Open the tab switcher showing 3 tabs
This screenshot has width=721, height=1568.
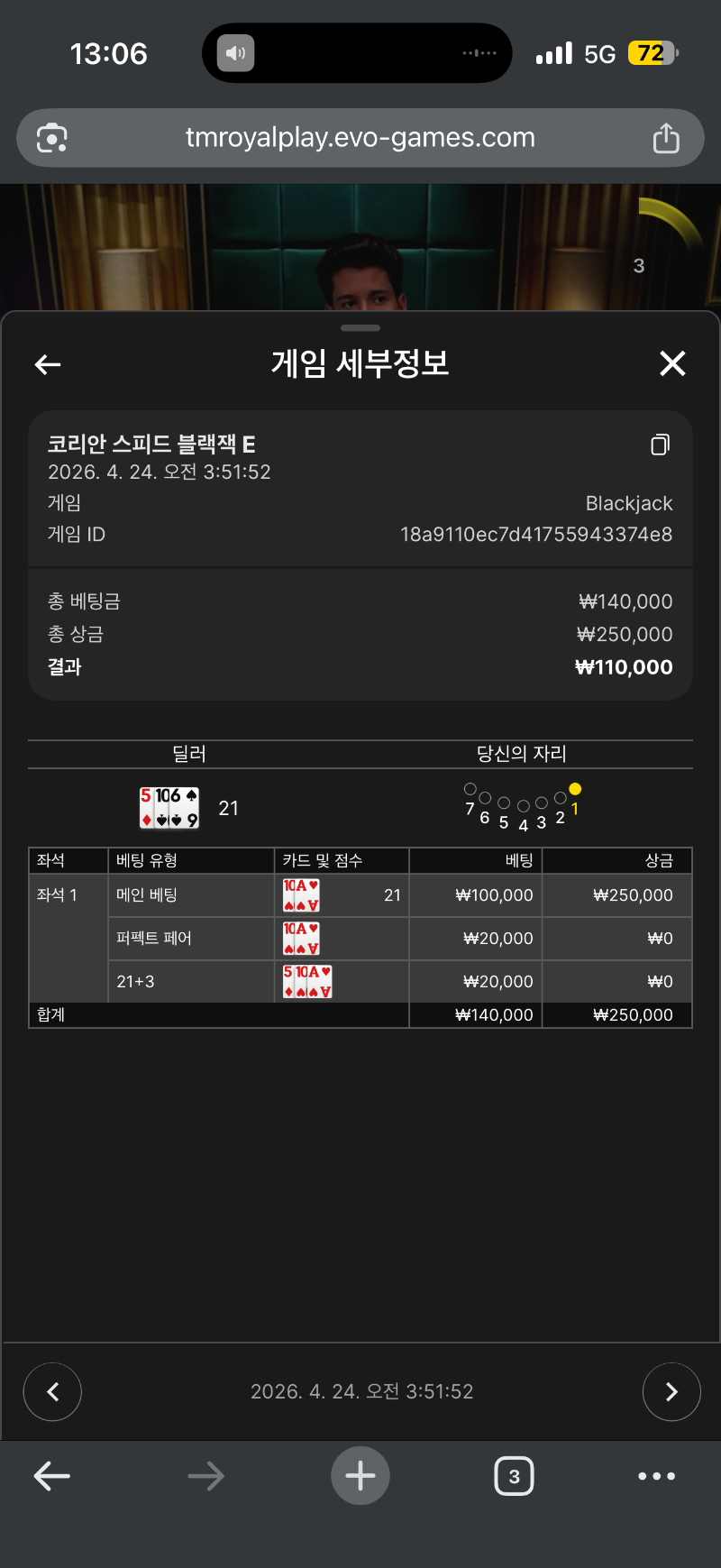514,1476
